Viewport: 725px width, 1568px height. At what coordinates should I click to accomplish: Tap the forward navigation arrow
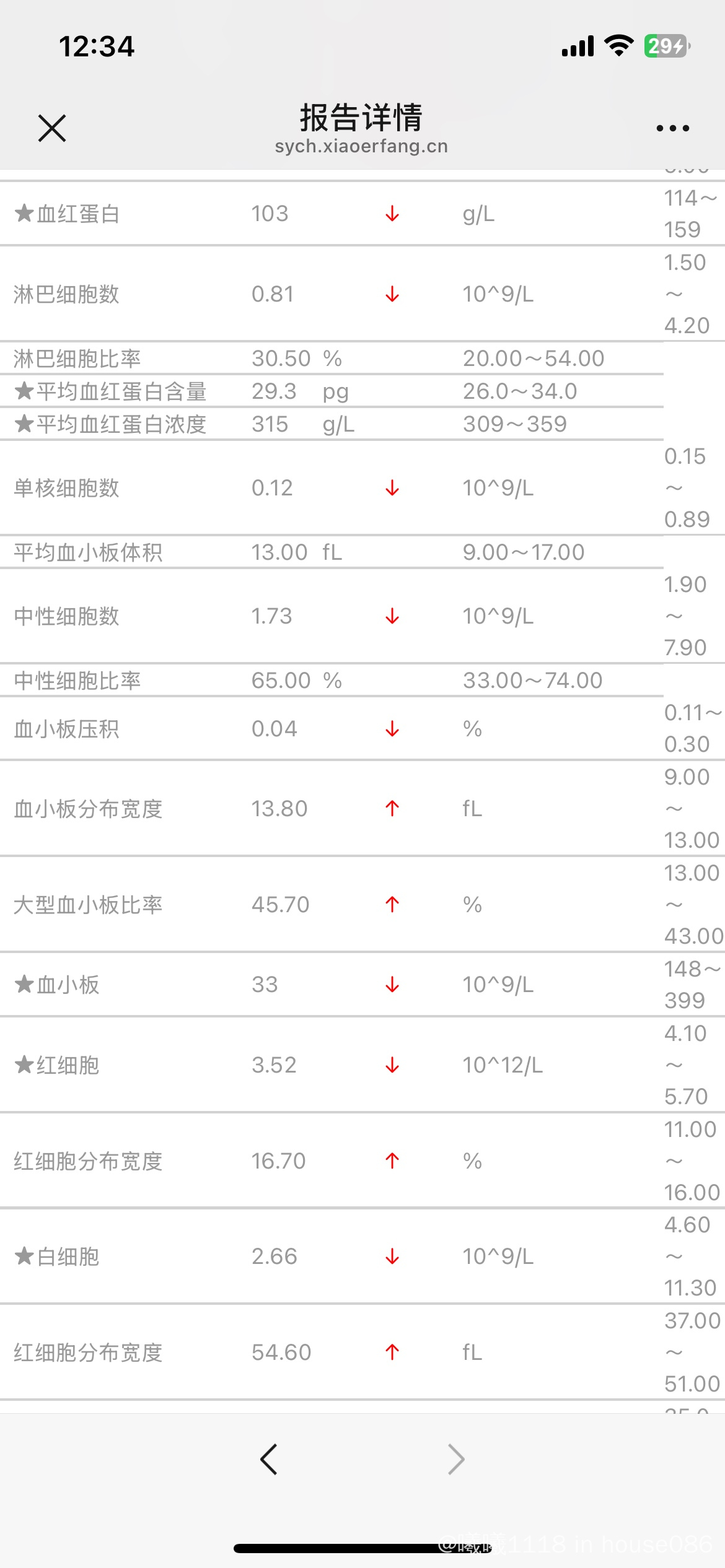456,1459
